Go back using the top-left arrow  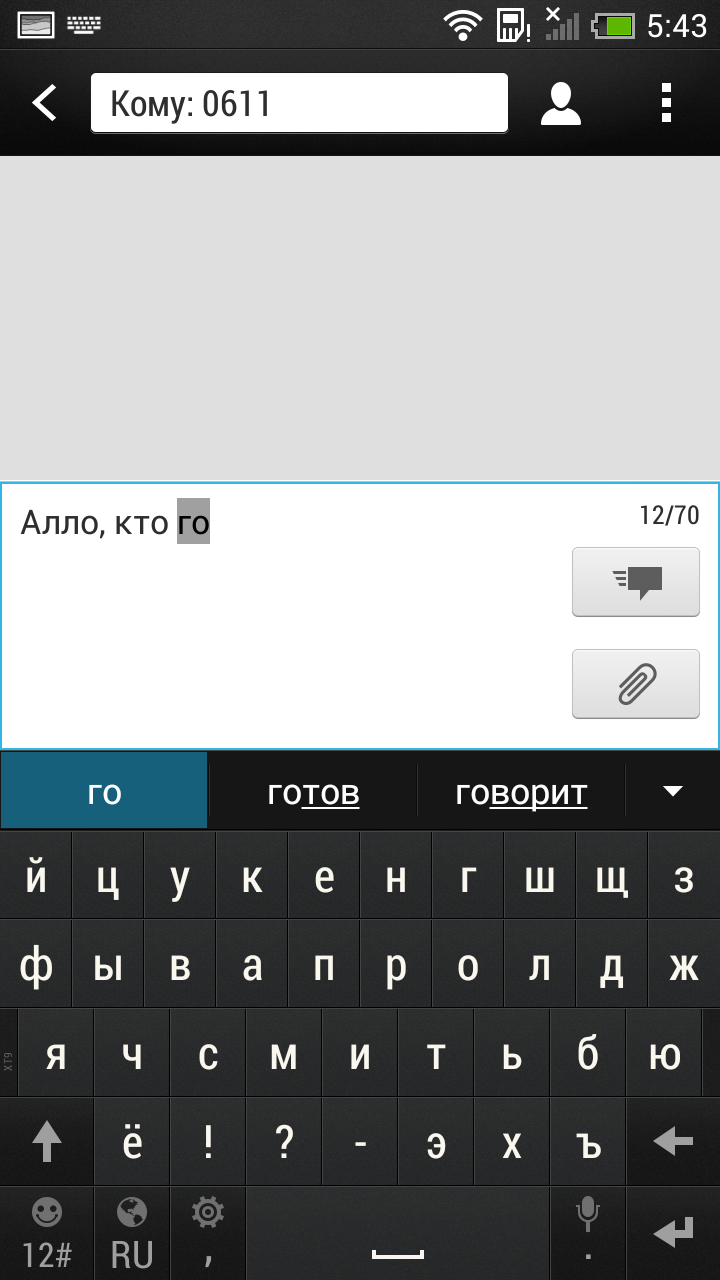tap(44, 103)
